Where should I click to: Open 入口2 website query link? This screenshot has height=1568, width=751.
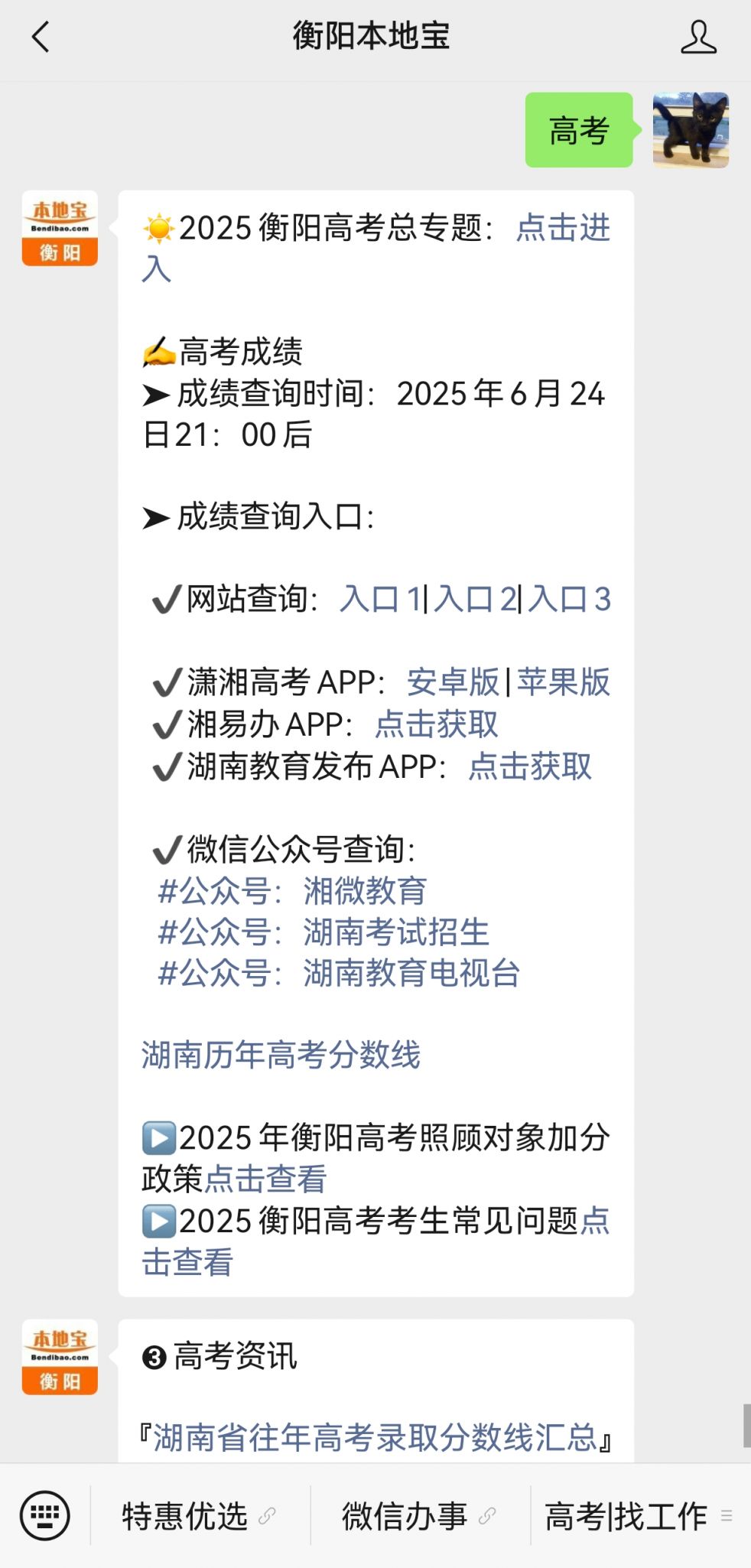[474, 599]
